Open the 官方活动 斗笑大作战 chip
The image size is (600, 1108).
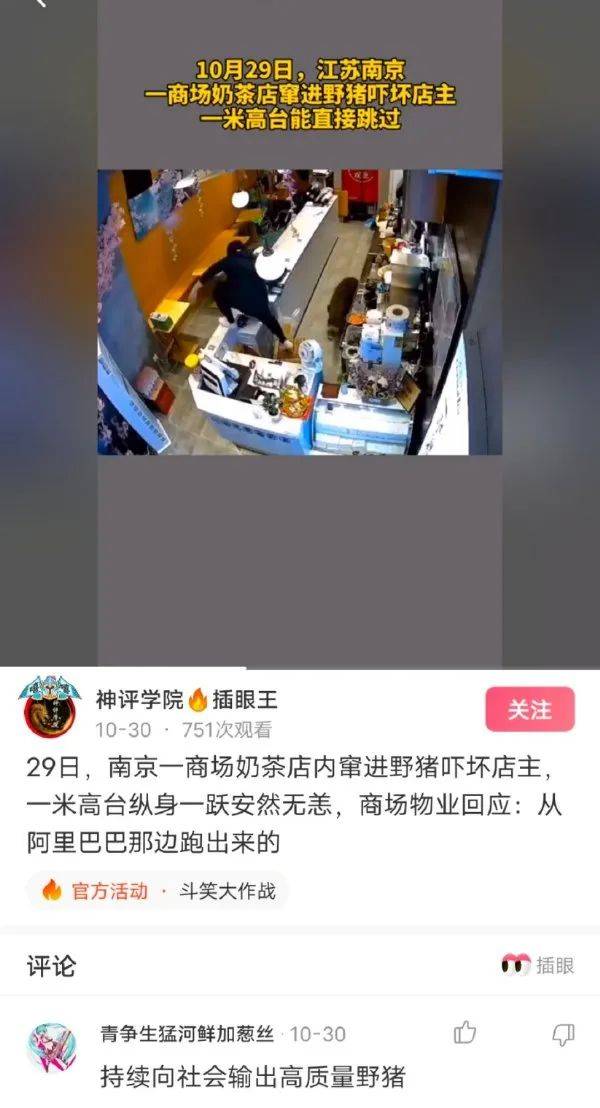[x=158, y=890]
